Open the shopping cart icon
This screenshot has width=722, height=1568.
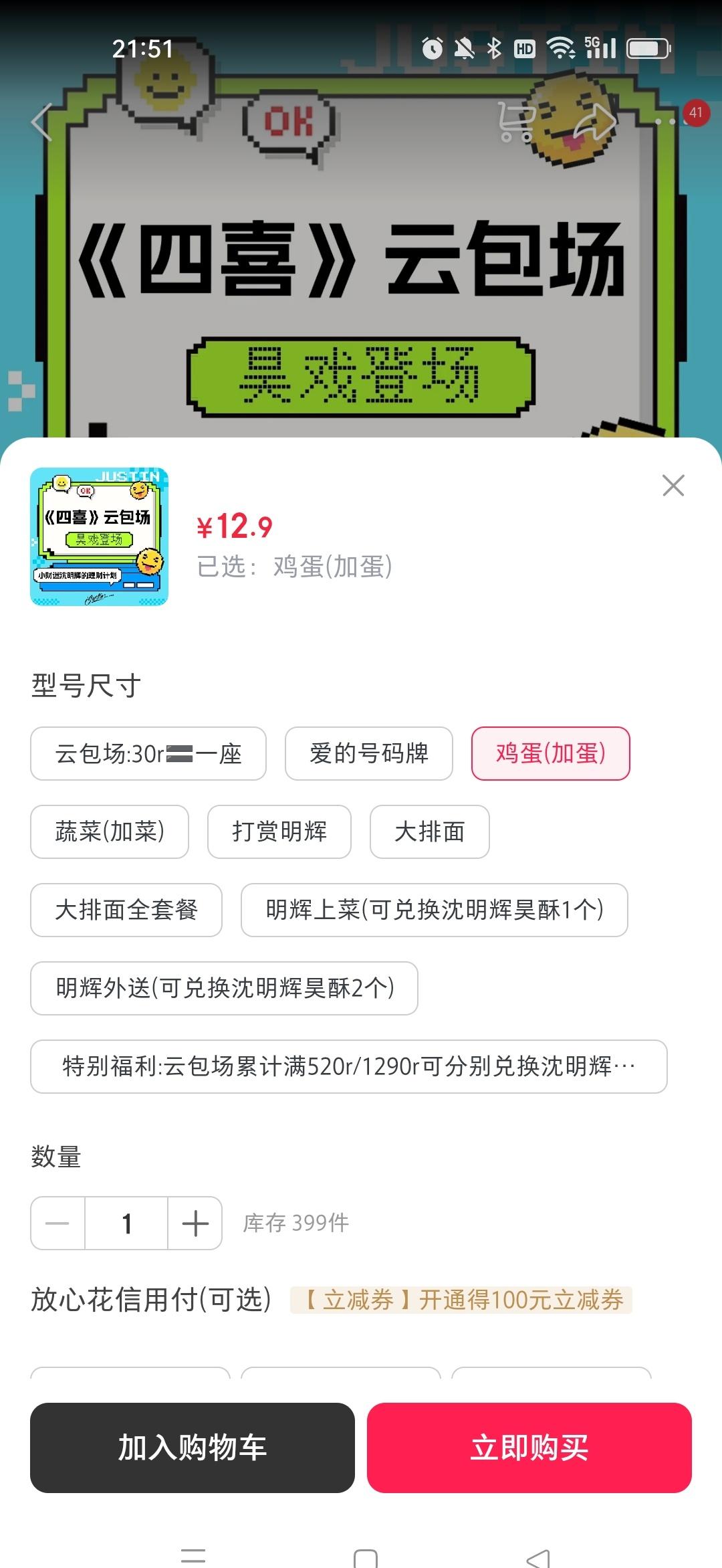tap(516, 122)
